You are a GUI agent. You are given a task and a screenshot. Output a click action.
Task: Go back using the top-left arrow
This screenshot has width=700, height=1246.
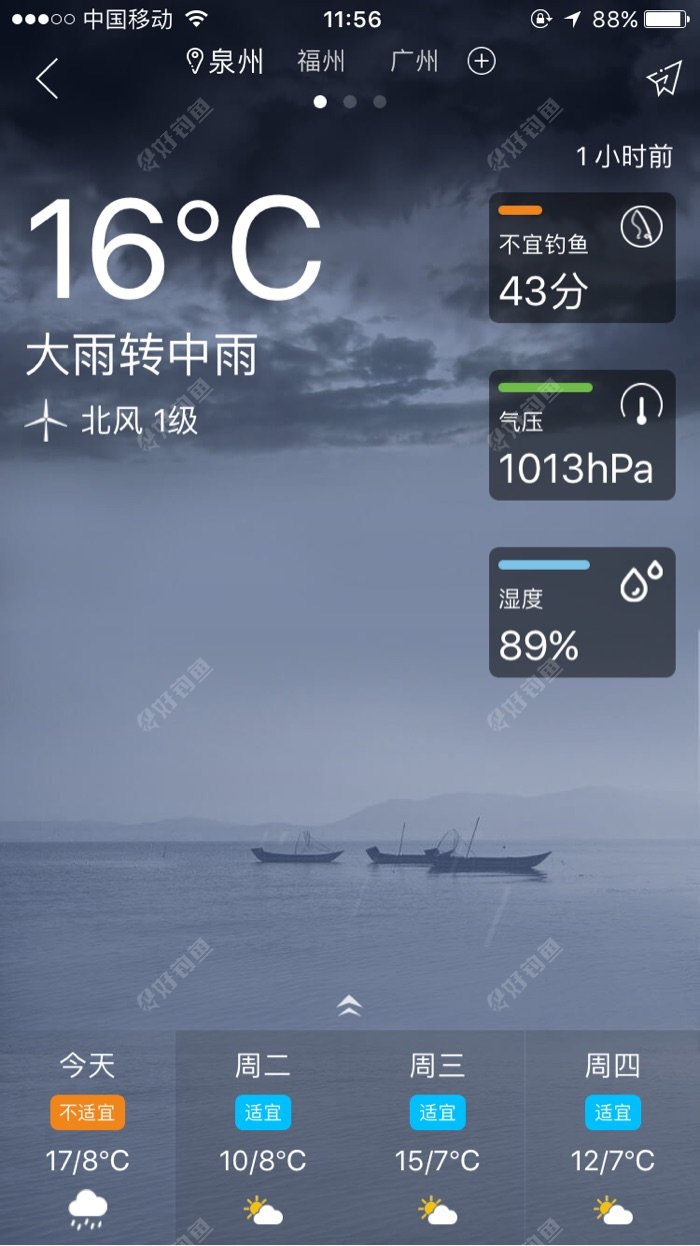[47, 78]
